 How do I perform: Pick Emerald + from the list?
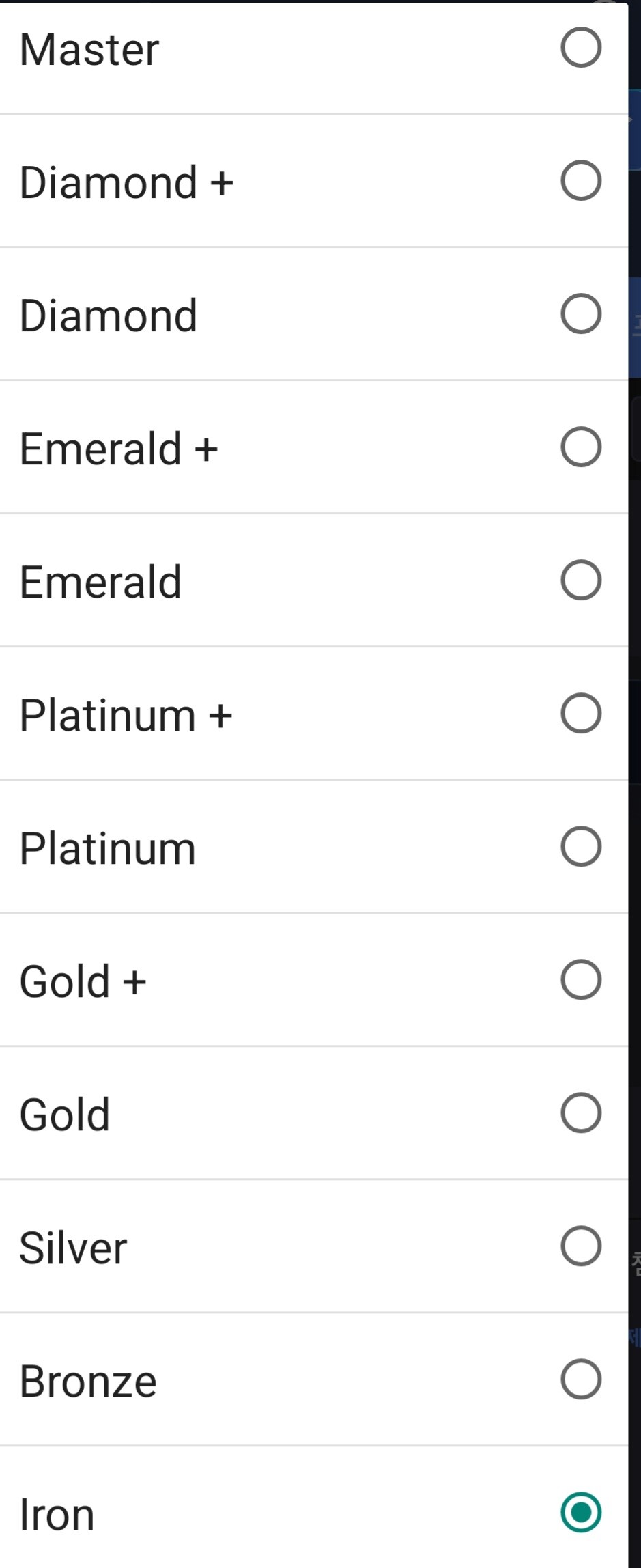coord(580,447)
